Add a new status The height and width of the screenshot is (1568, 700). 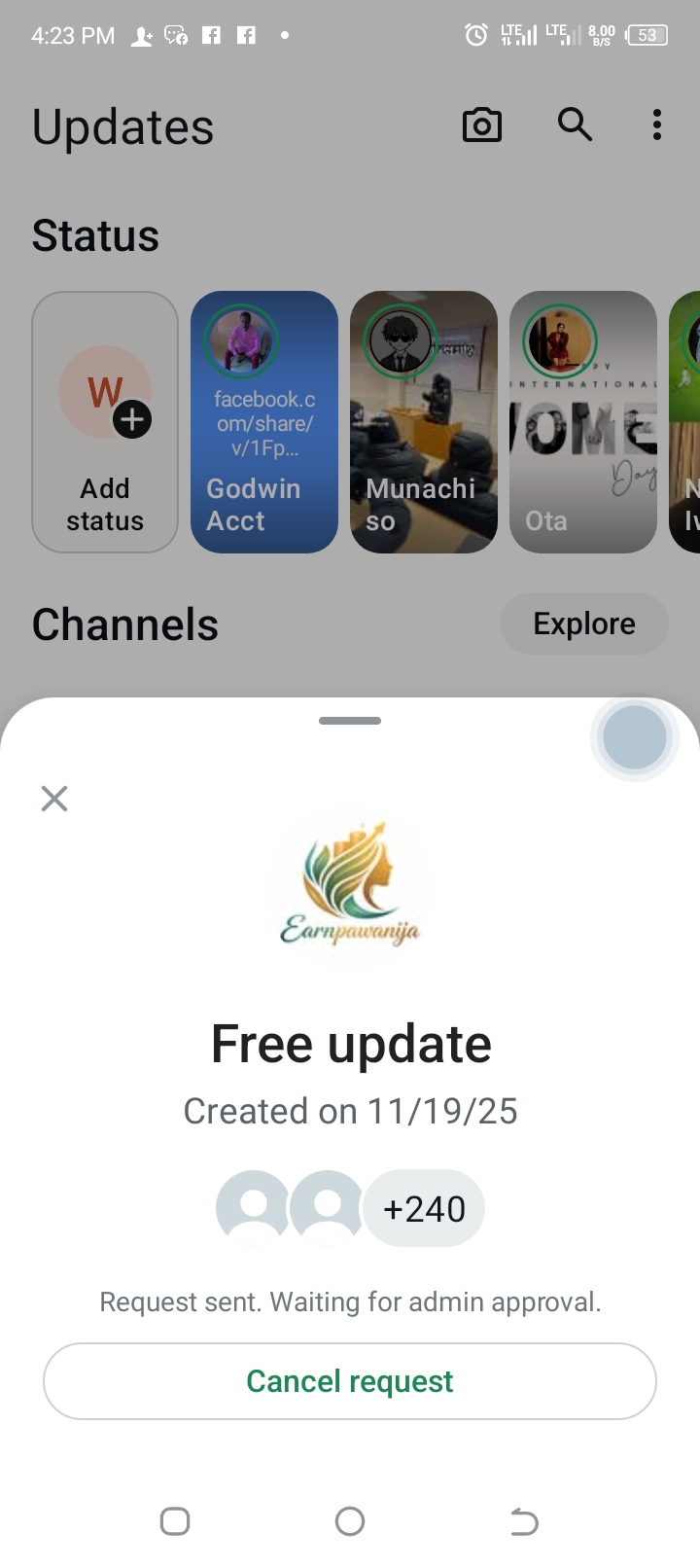[105, 422]
